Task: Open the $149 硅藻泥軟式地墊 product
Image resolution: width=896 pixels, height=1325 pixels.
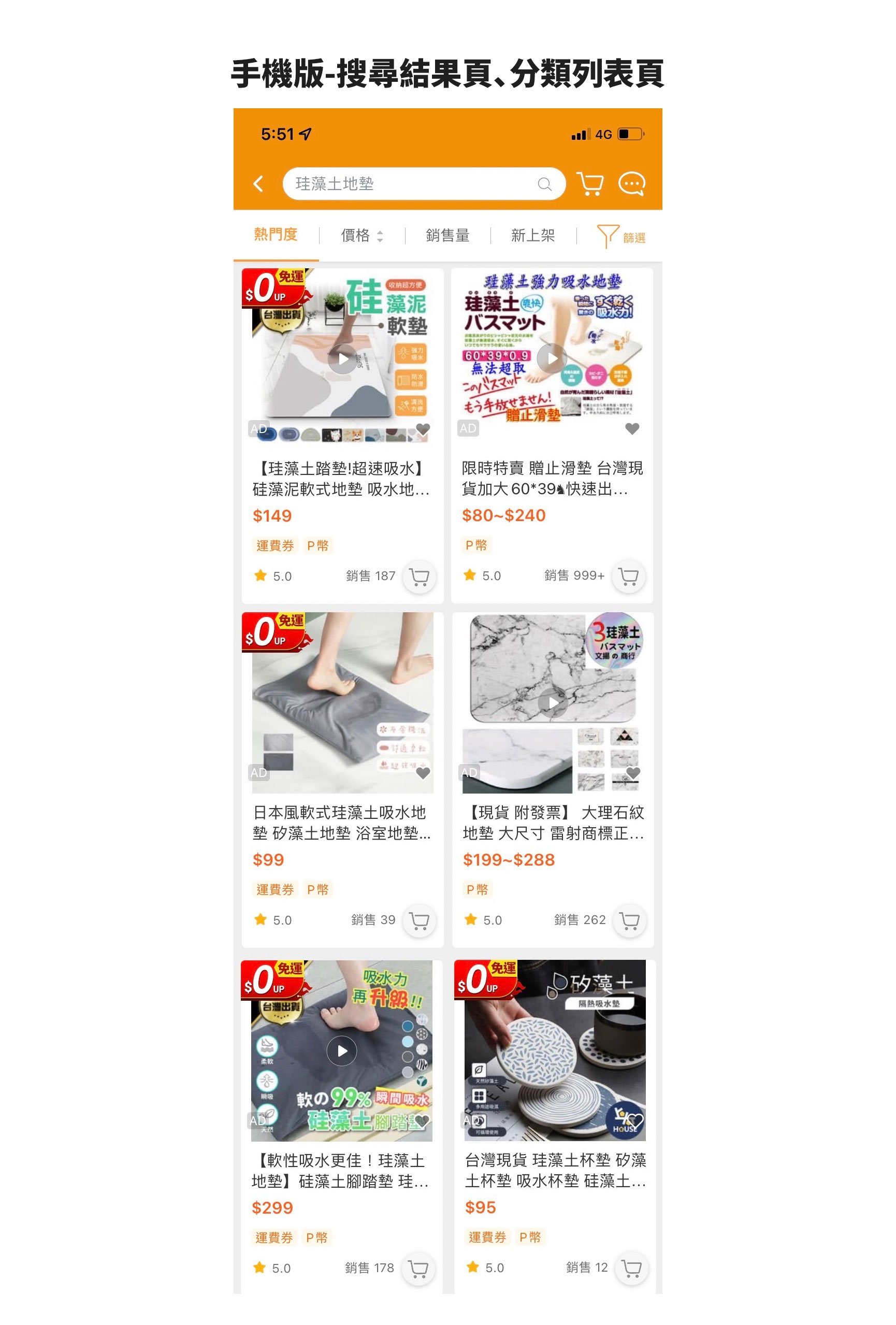Action: pos(341,478)
